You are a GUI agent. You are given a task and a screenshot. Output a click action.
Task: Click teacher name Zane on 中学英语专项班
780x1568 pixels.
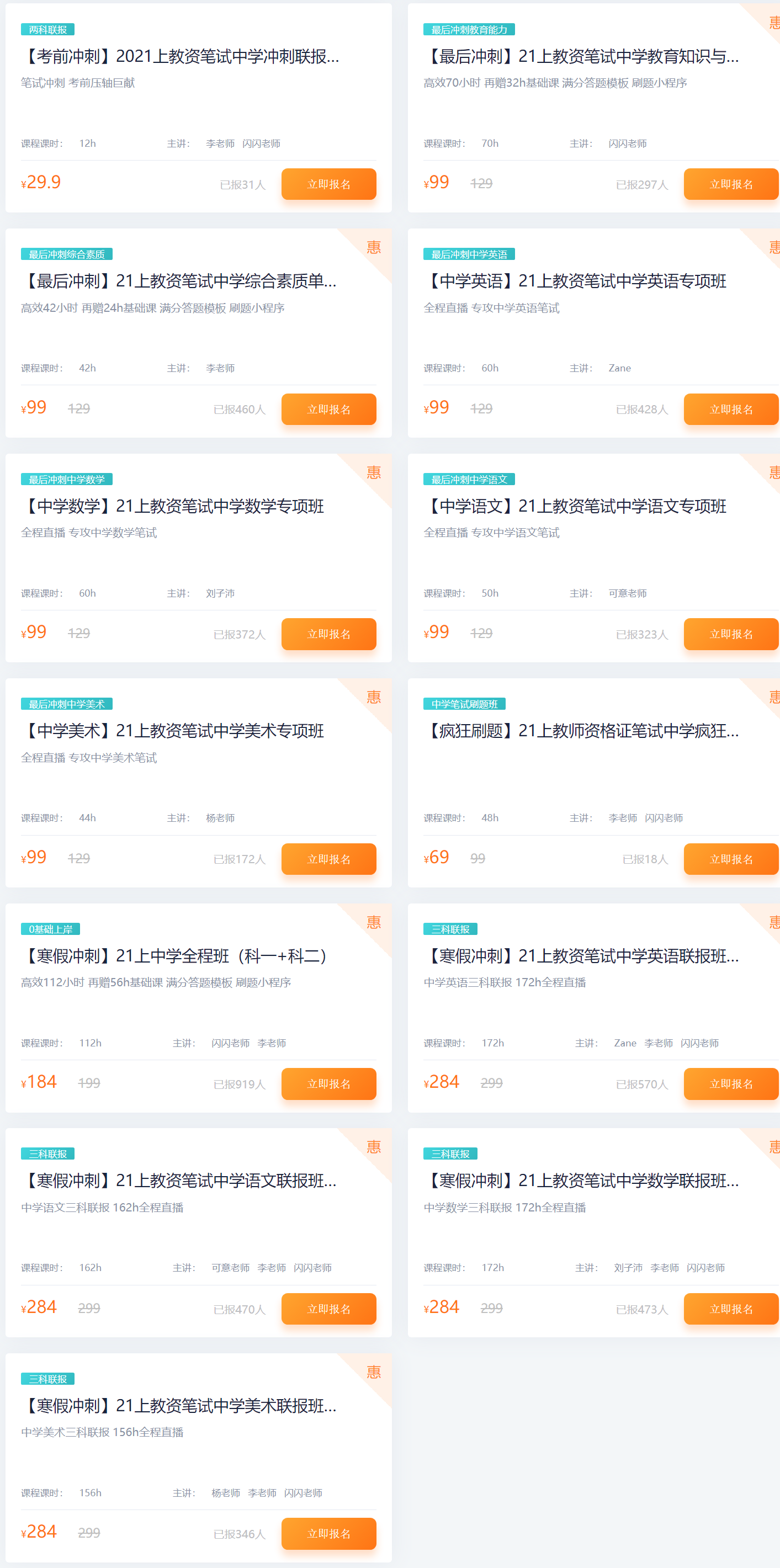[619, 368]
